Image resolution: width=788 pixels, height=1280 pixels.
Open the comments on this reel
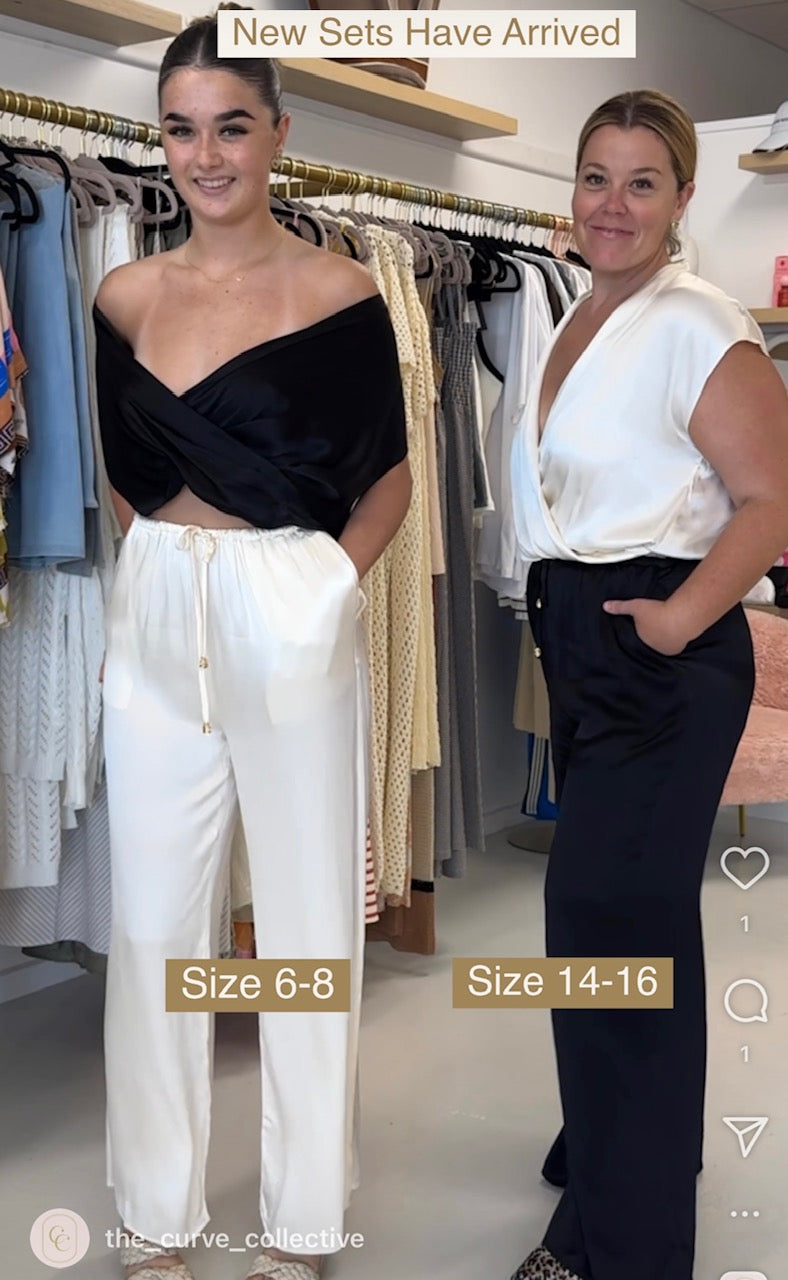coord(745,1000)
